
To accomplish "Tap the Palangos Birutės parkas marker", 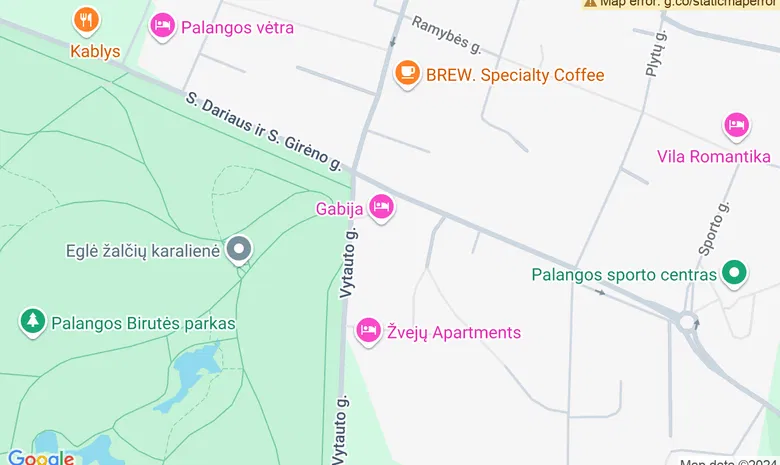I will [x=33, y=322].
